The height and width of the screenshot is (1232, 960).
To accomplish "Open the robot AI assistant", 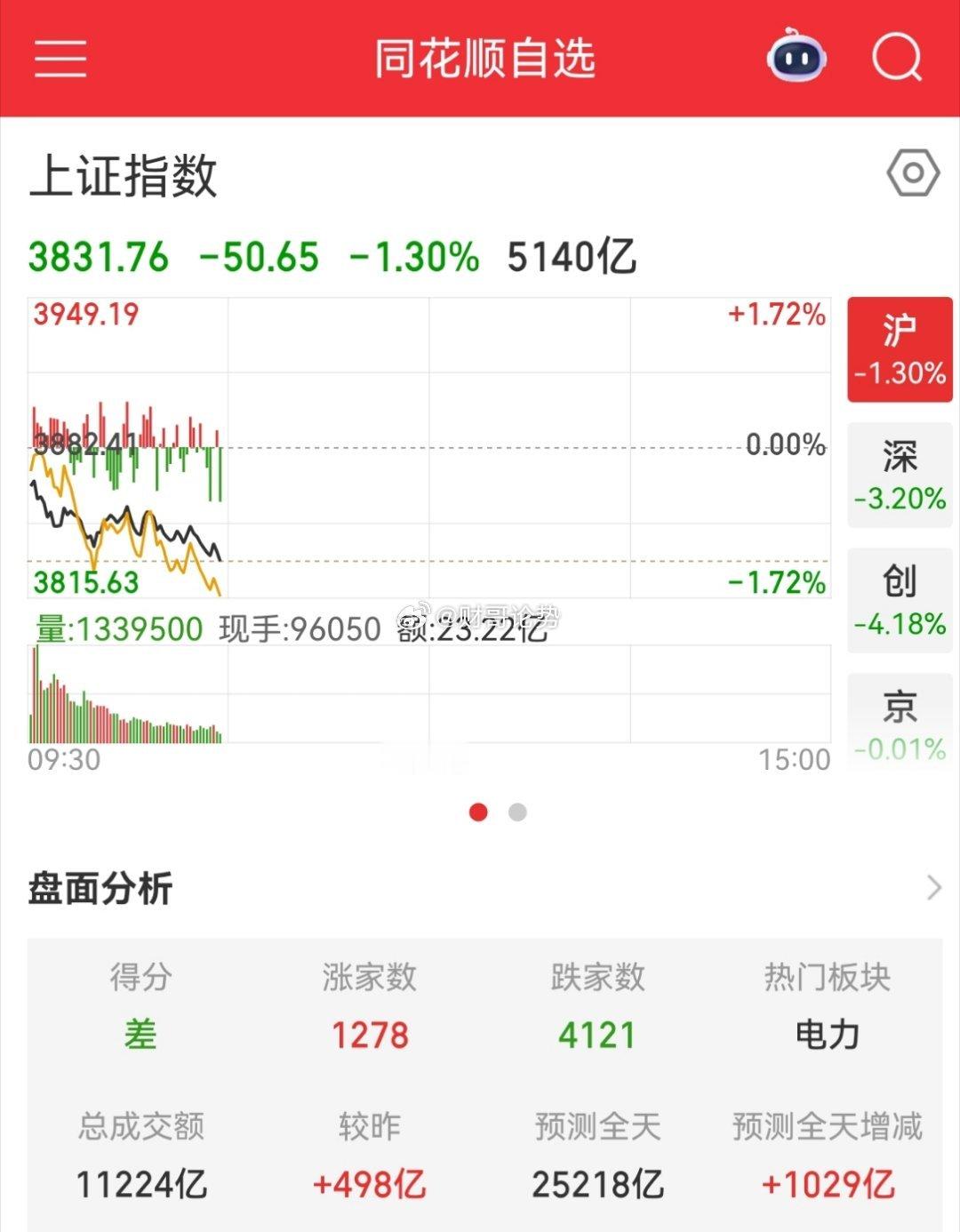I will [x=797, y=56].
